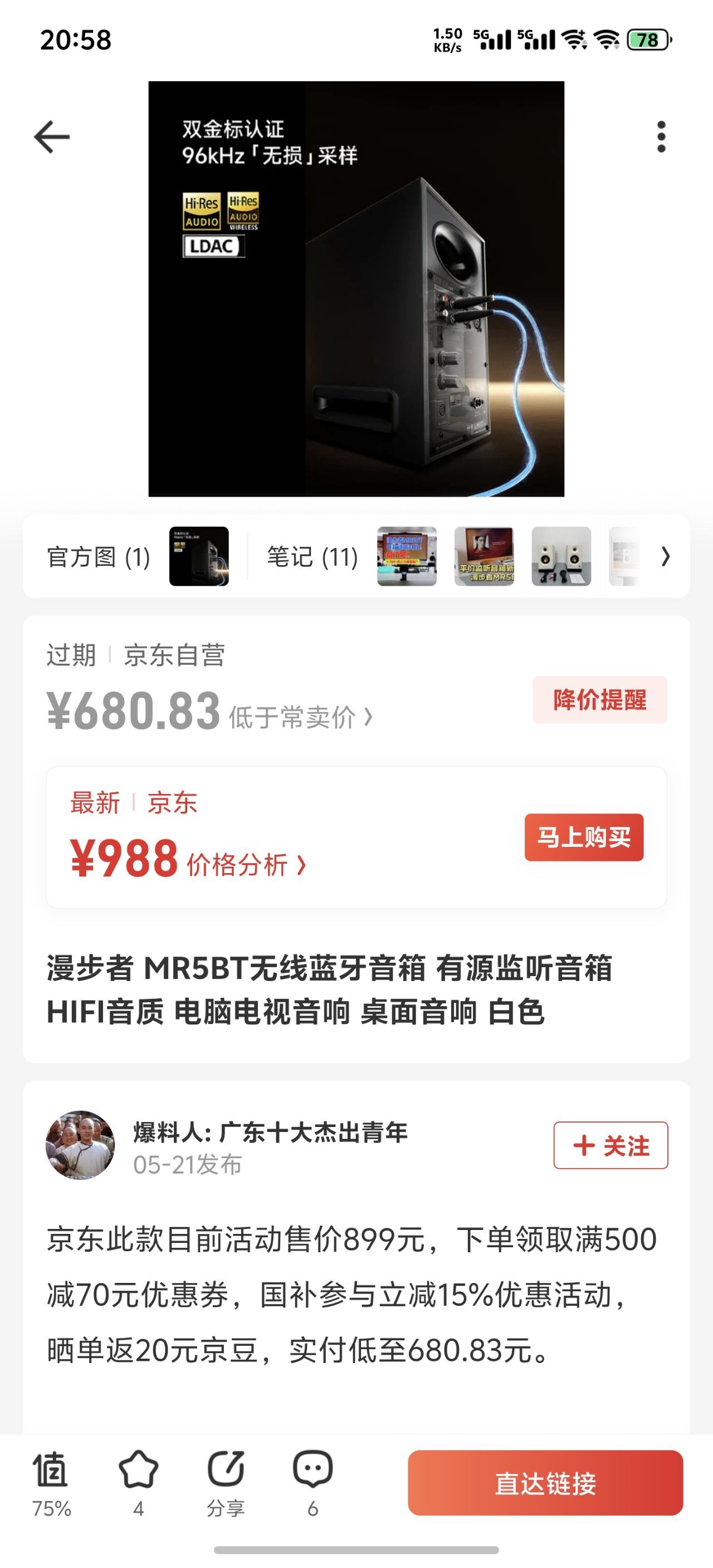
Task: Open the 官方图 official image thumbnail
Action: pyautogui.click(x=198, y=556)
